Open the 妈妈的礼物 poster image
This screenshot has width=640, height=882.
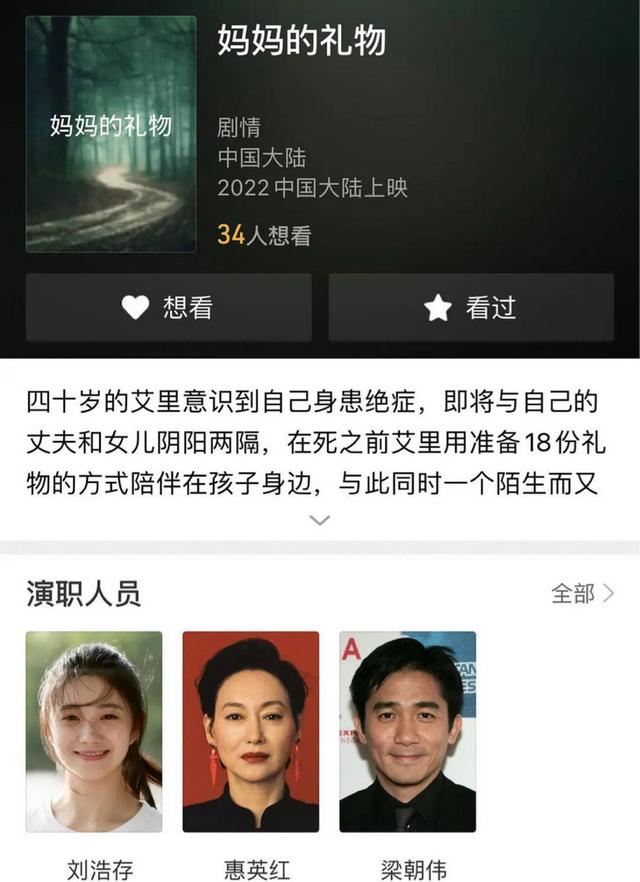(111, 133)
